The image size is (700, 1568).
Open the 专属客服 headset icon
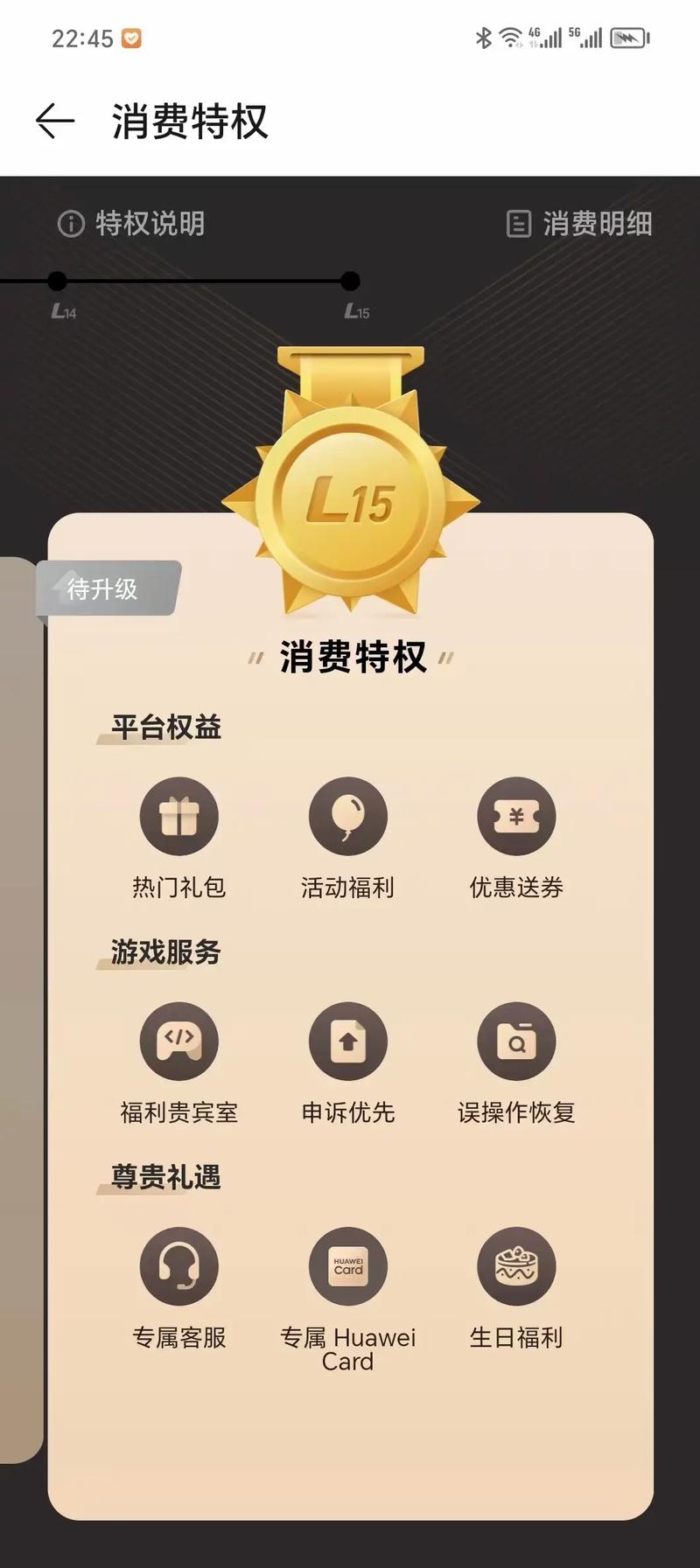(179, 1265)
